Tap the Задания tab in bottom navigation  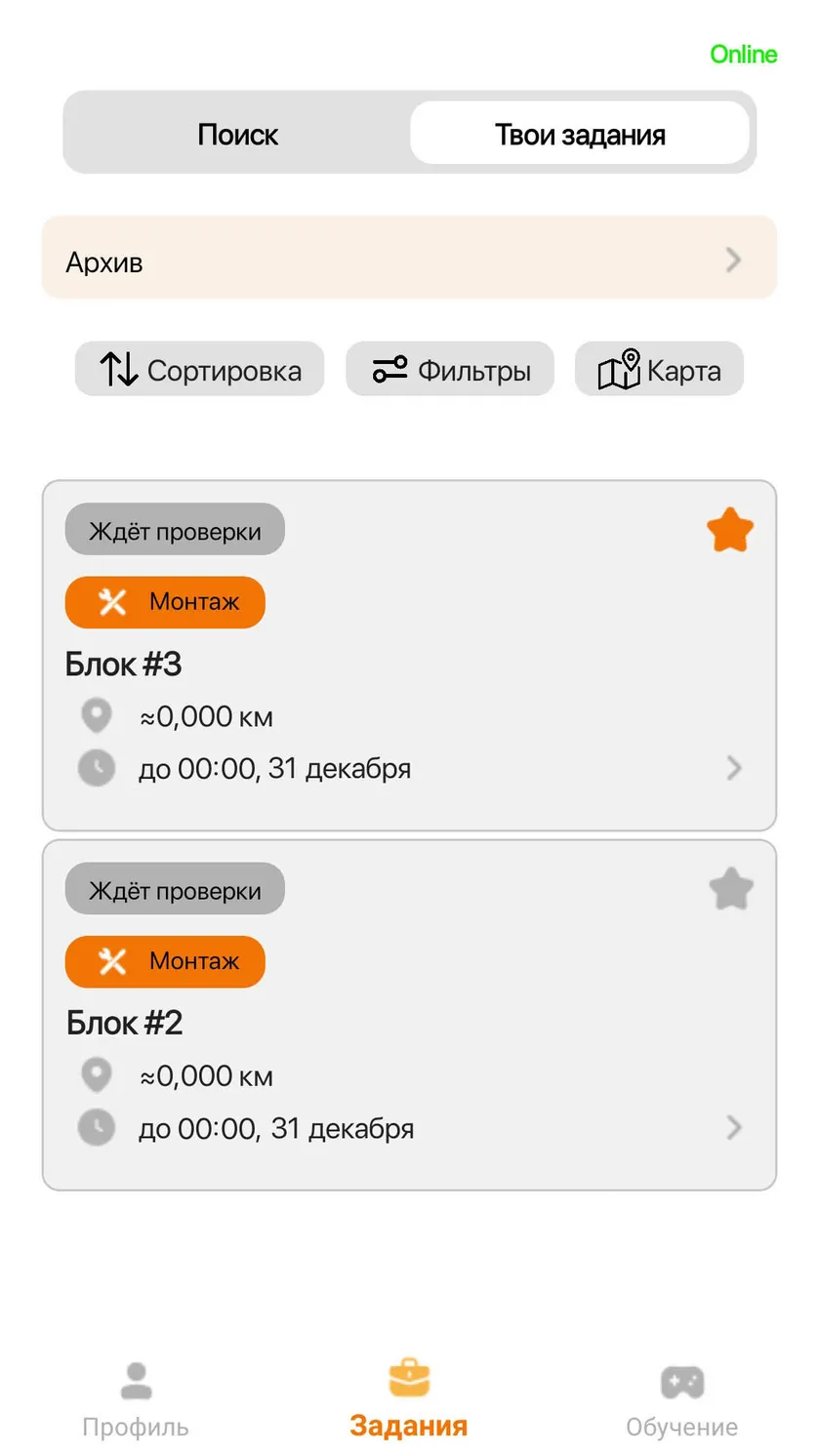click(x=409, y=1399)
